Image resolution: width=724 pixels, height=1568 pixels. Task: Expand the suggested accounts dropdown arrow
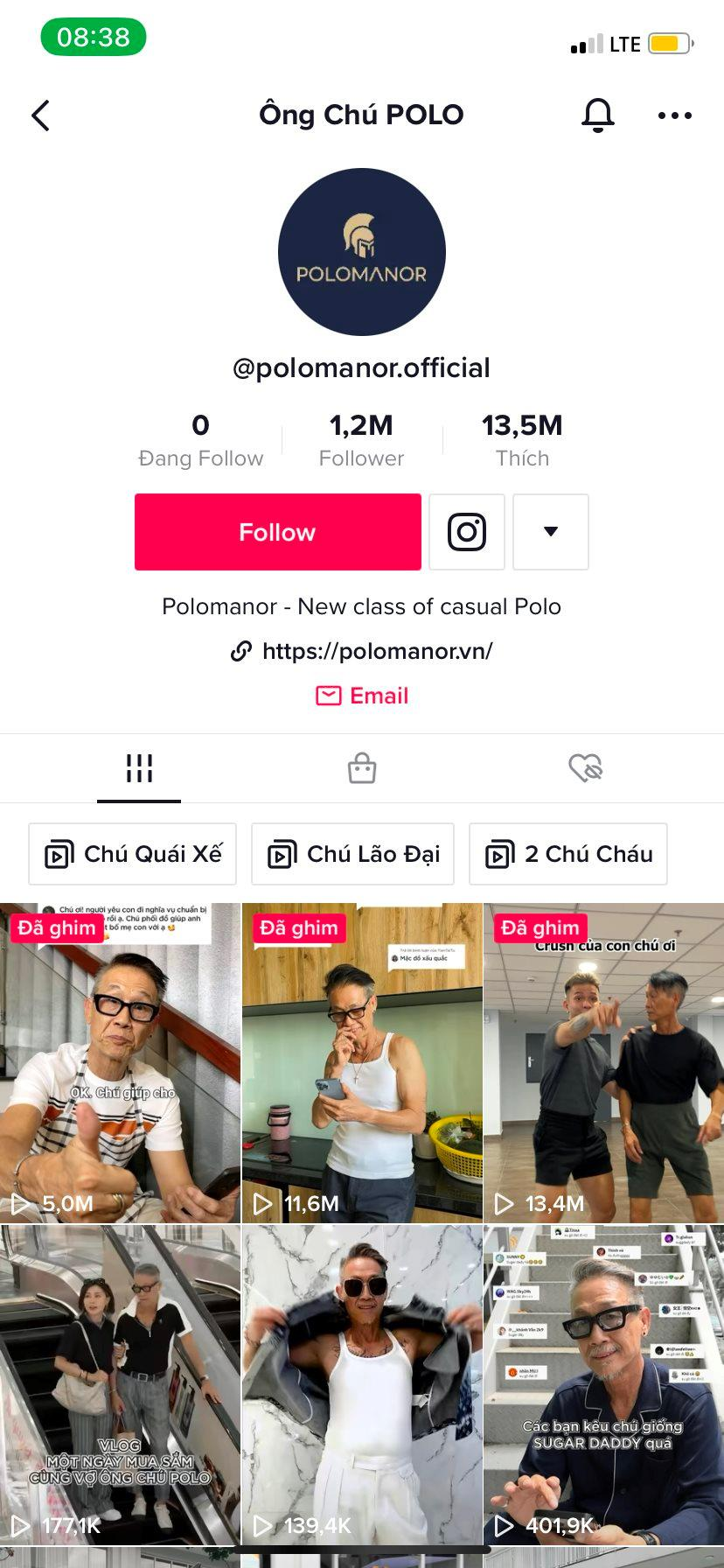click(x=550, y=532)
